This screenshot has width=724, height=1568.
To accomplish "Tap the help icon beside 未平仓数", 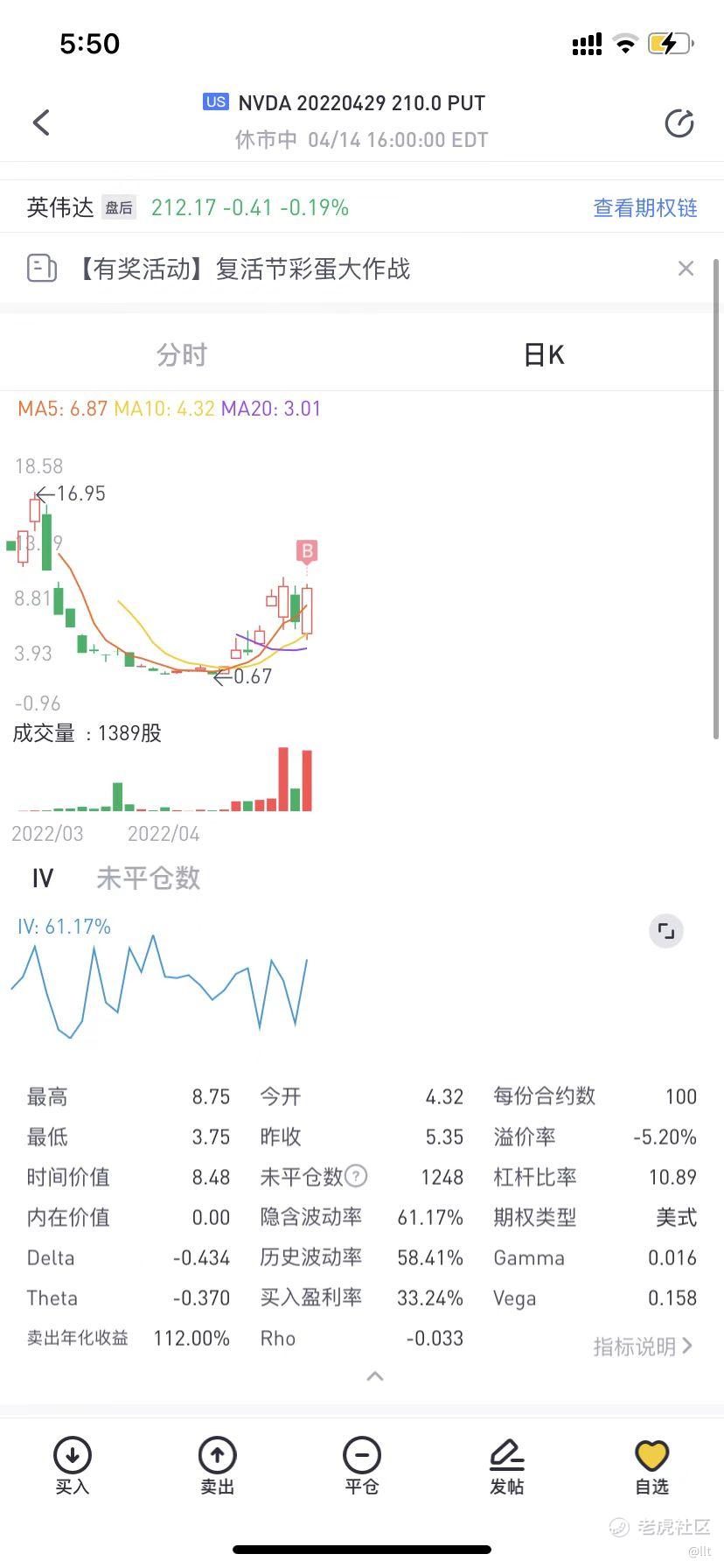I will (356, 1176).
